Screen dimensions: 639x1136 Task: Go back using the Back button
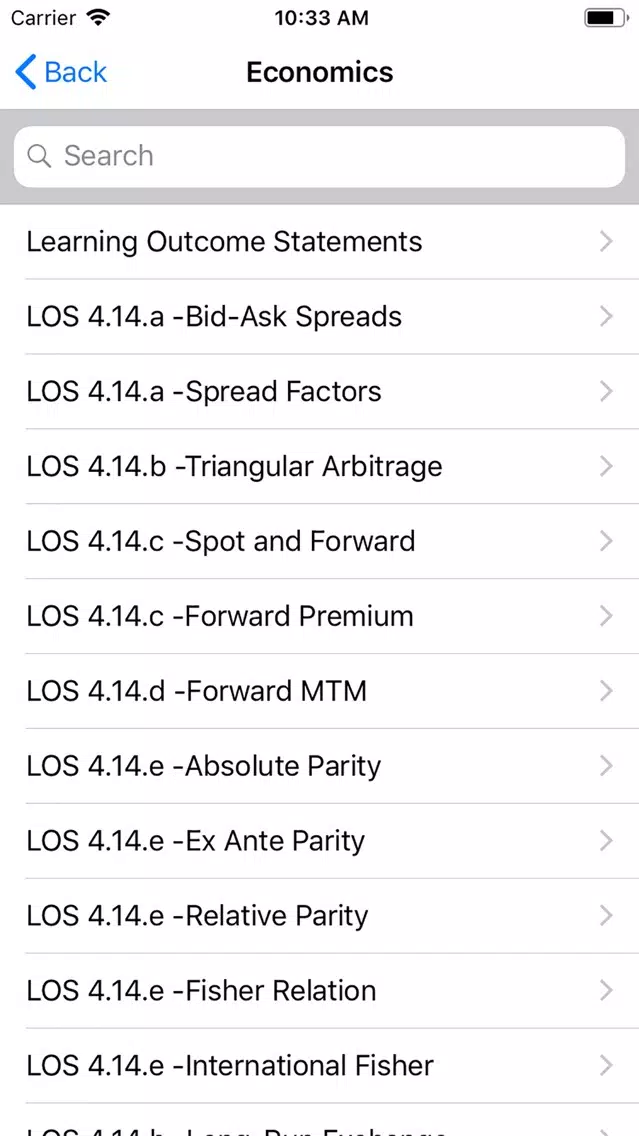61,72
